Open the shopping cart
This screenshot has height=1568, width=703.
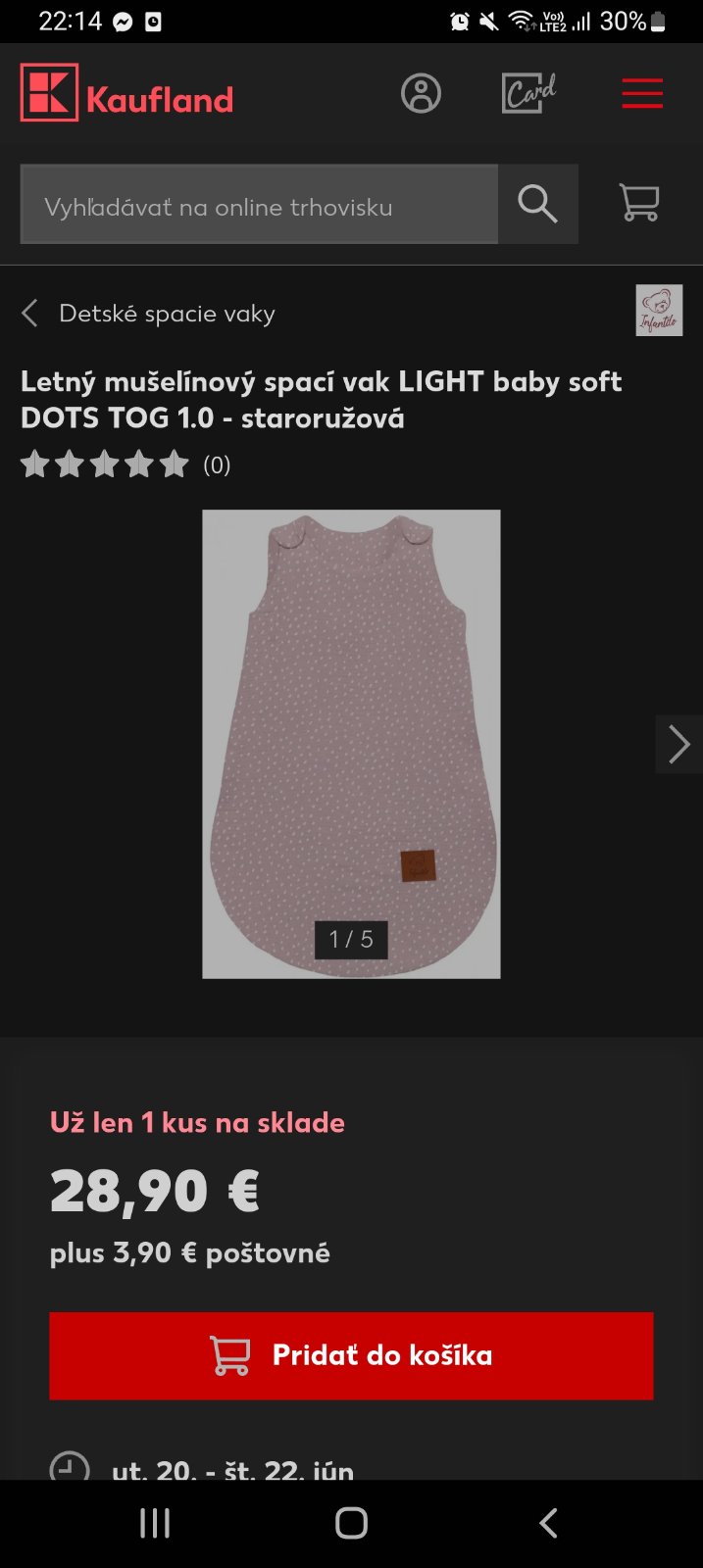coord(639,204)
